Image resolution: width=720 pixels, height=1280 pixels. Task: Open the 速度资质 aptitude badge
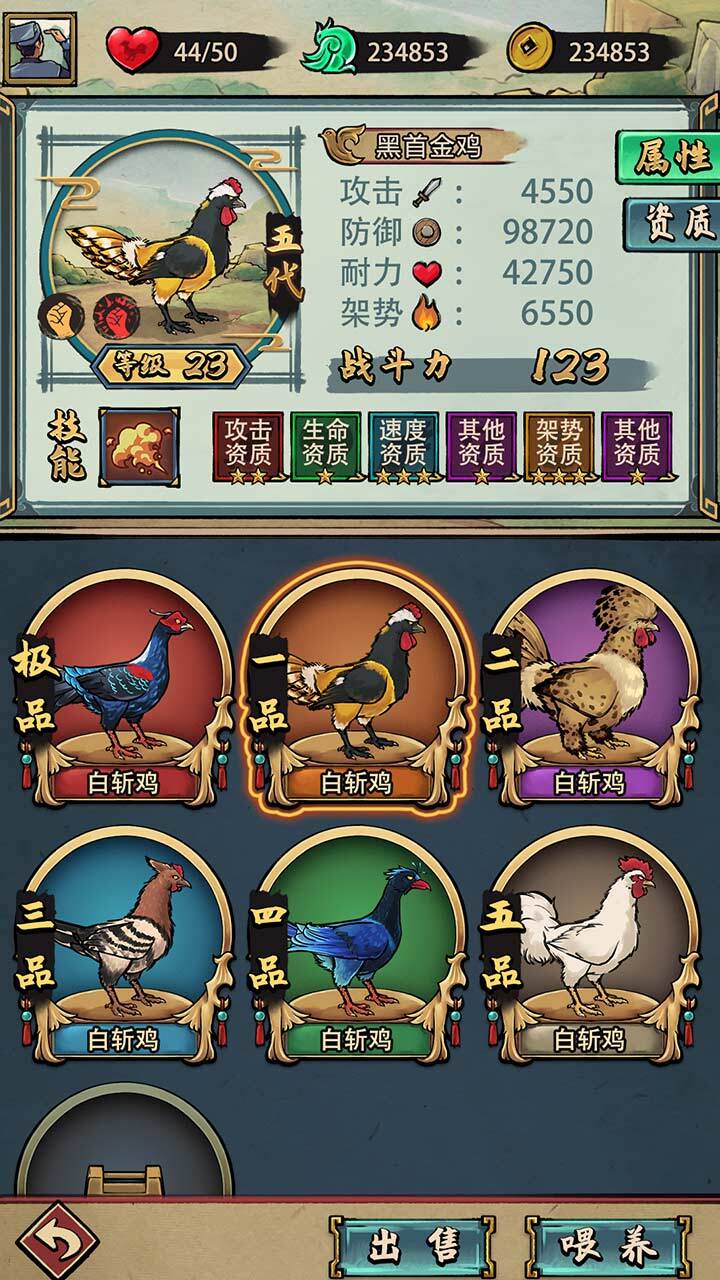[403, 446]
